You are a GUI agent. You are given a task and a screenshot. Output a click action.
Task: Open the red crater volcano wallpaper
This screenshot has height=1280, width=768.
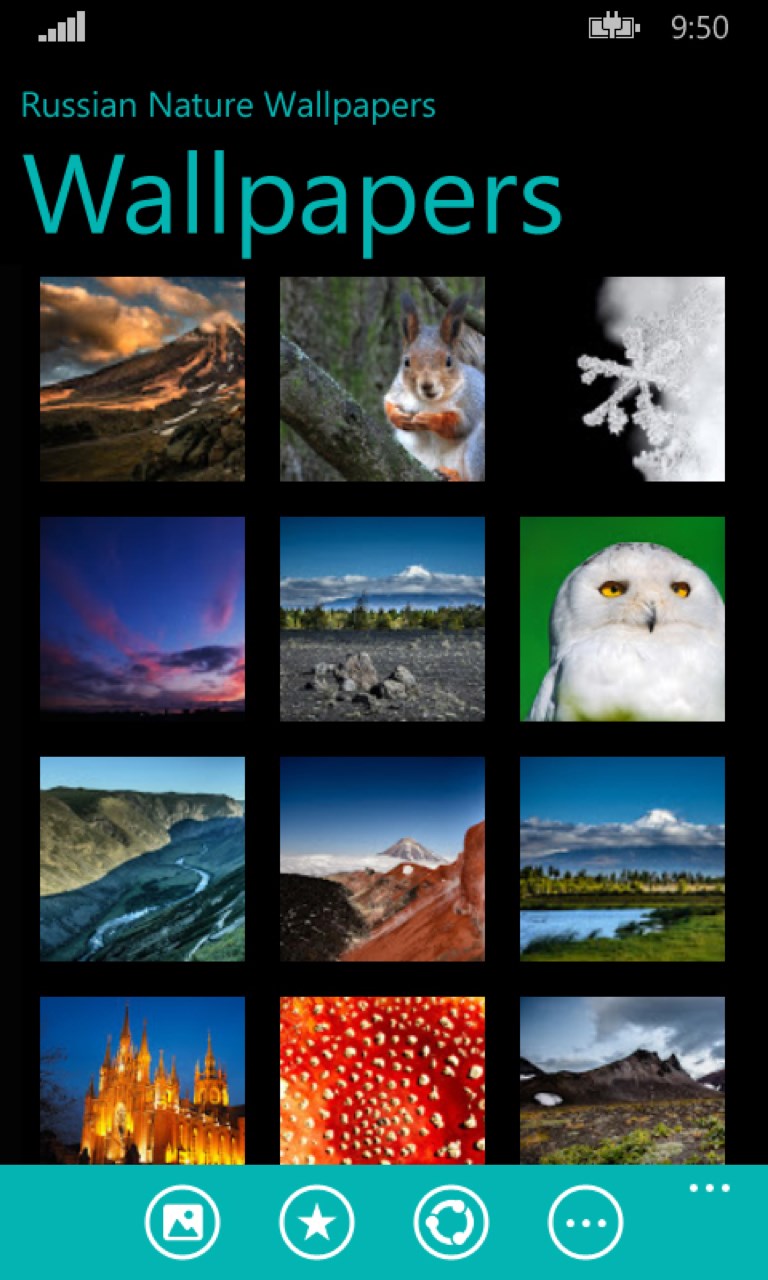click(382, 859)
